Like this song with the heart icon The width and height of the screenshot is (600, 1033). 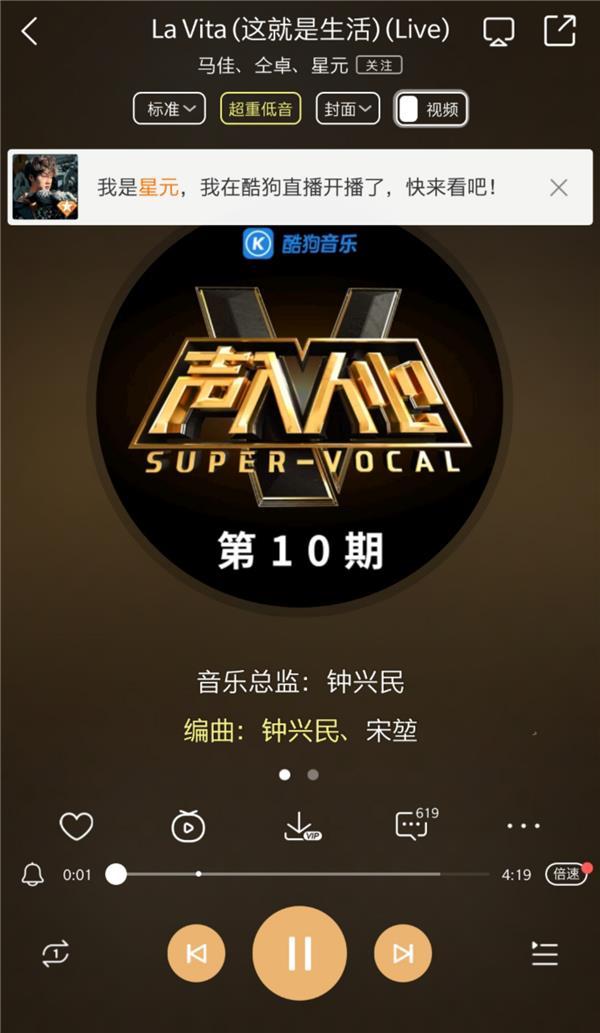click(x=76, y=826)
